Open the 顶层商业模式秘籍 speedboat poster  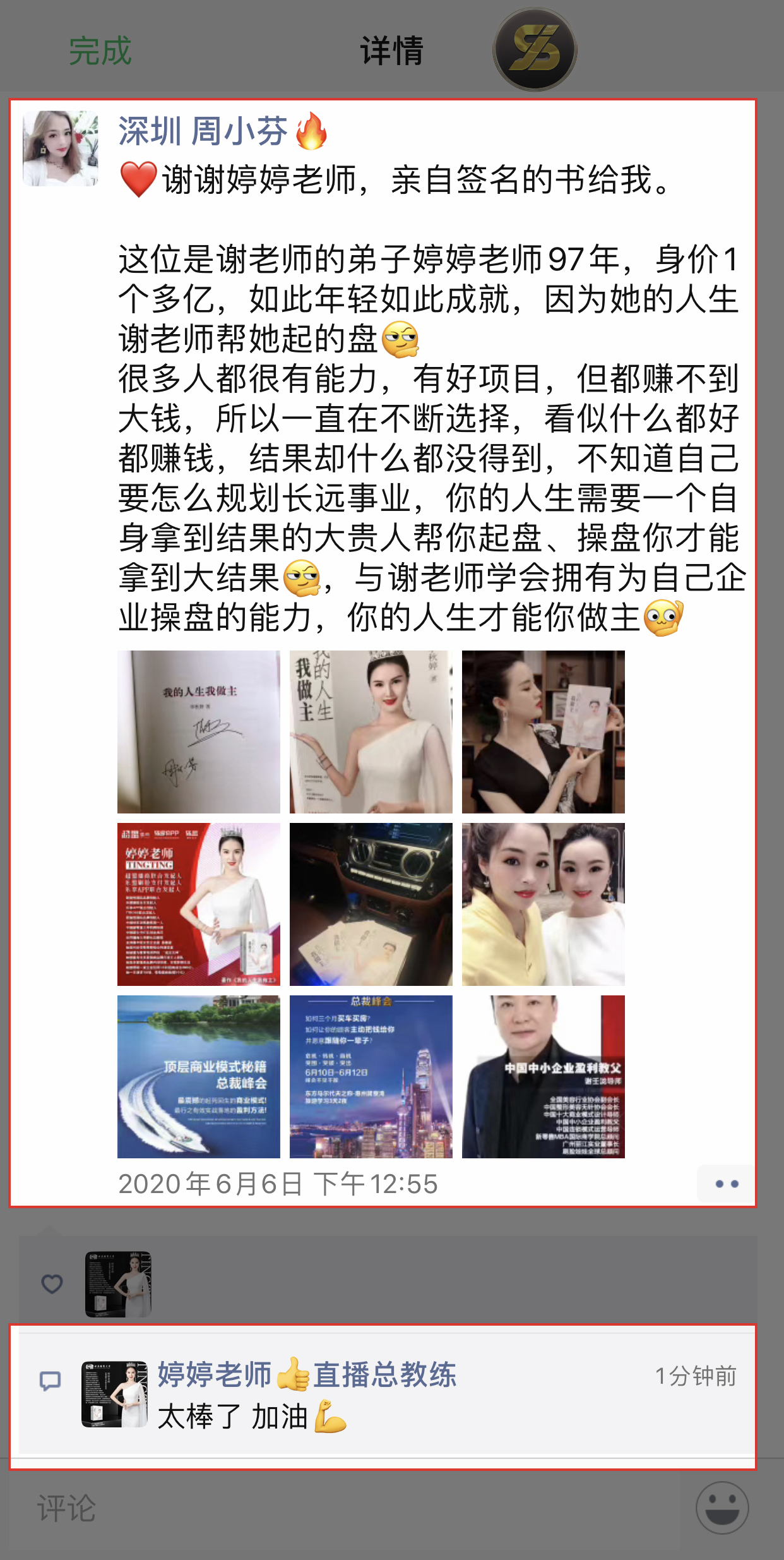click(x=199, y=1076)
